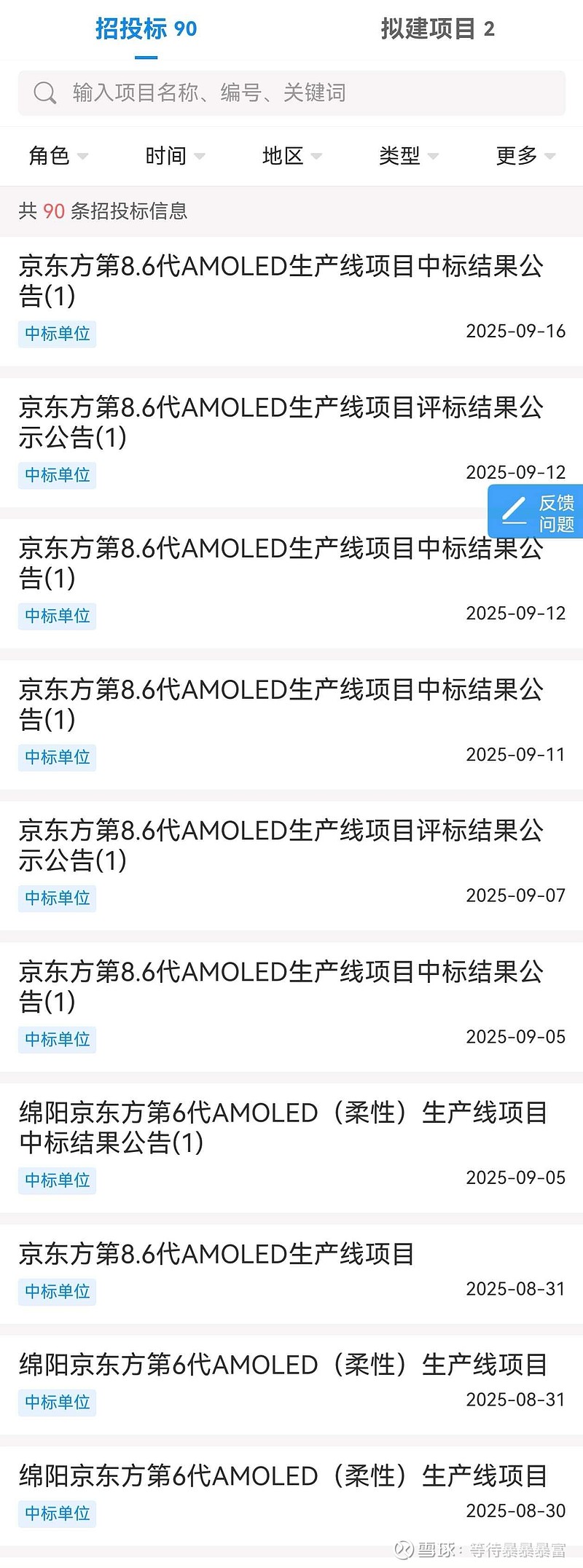
Task: Open 绵阳京东方 project dated 2025-08-31
Action: pyautogui.click(x=283, y=1365)
